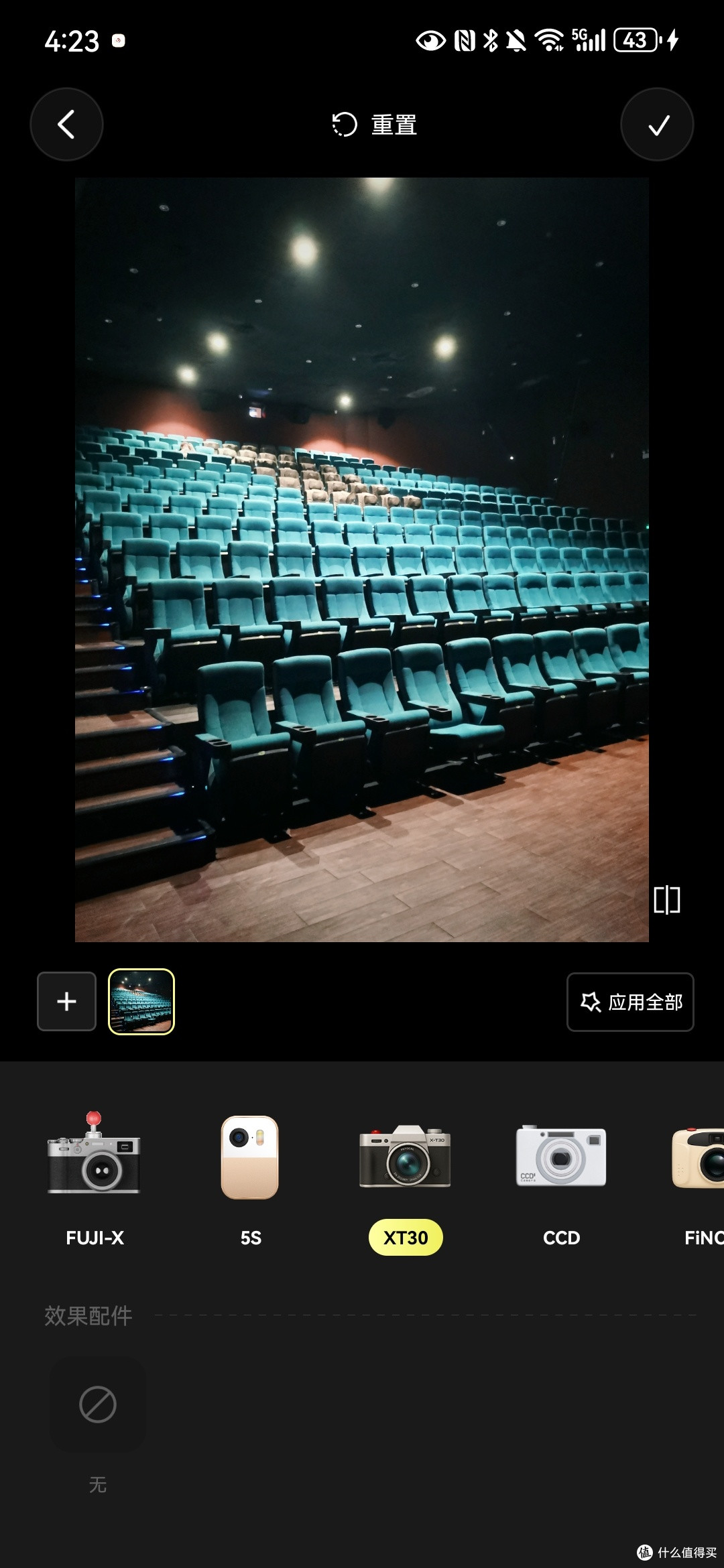
Task: Tap 应用全部 to apply to all
Action: (630, 1002)
